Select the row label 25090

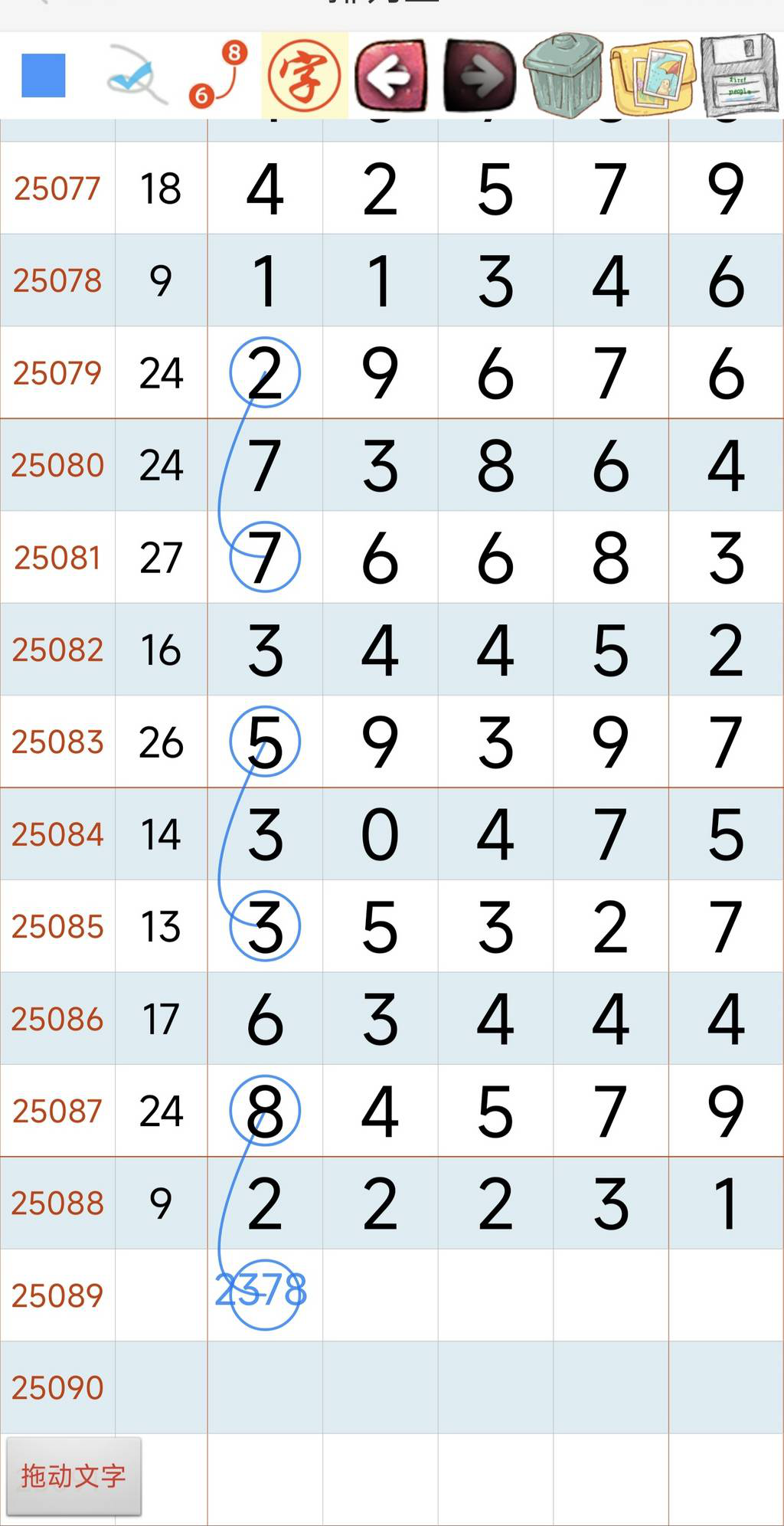[59, 1388]
